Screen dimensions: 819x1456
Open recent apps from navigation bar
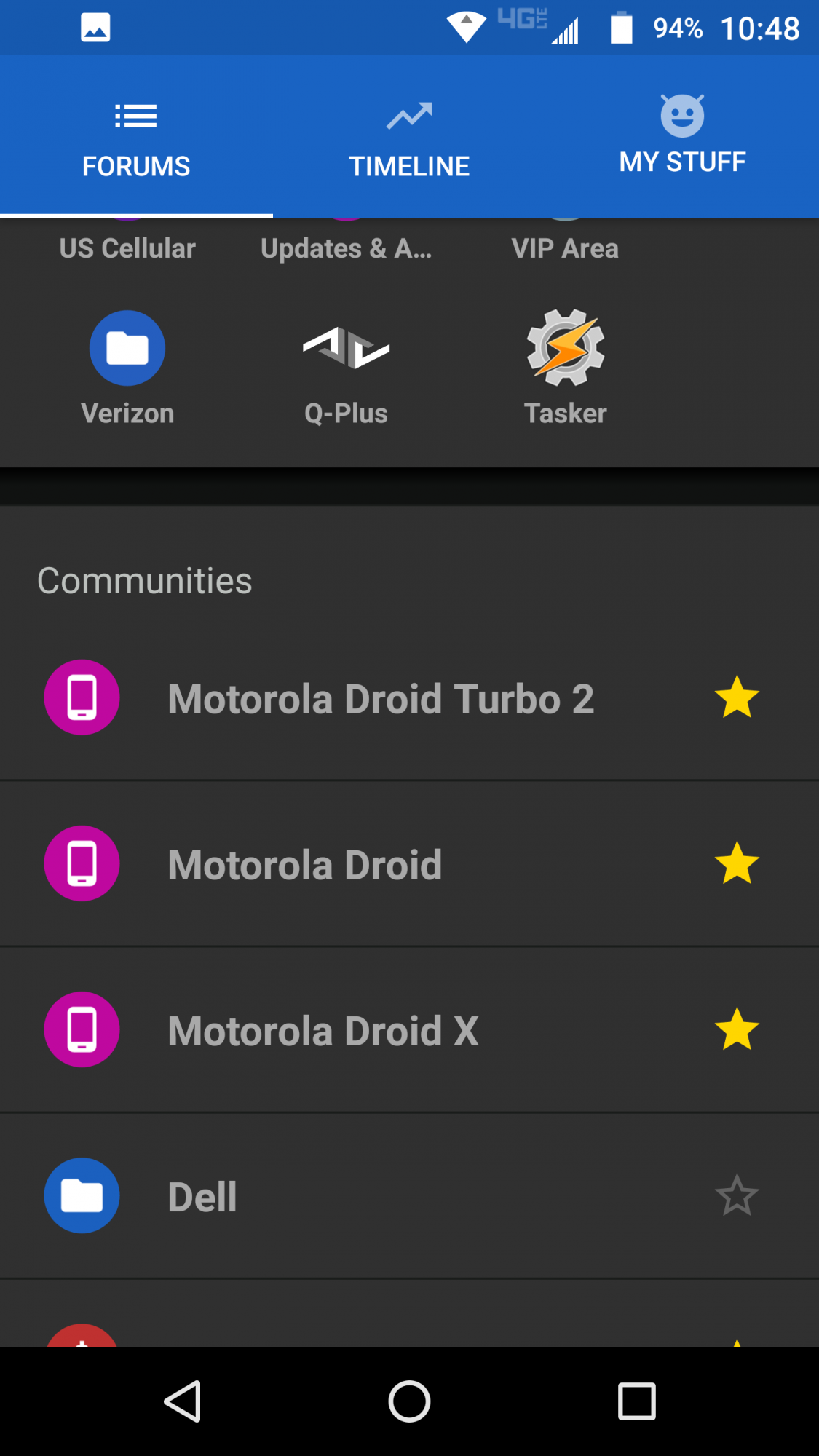636,1401
